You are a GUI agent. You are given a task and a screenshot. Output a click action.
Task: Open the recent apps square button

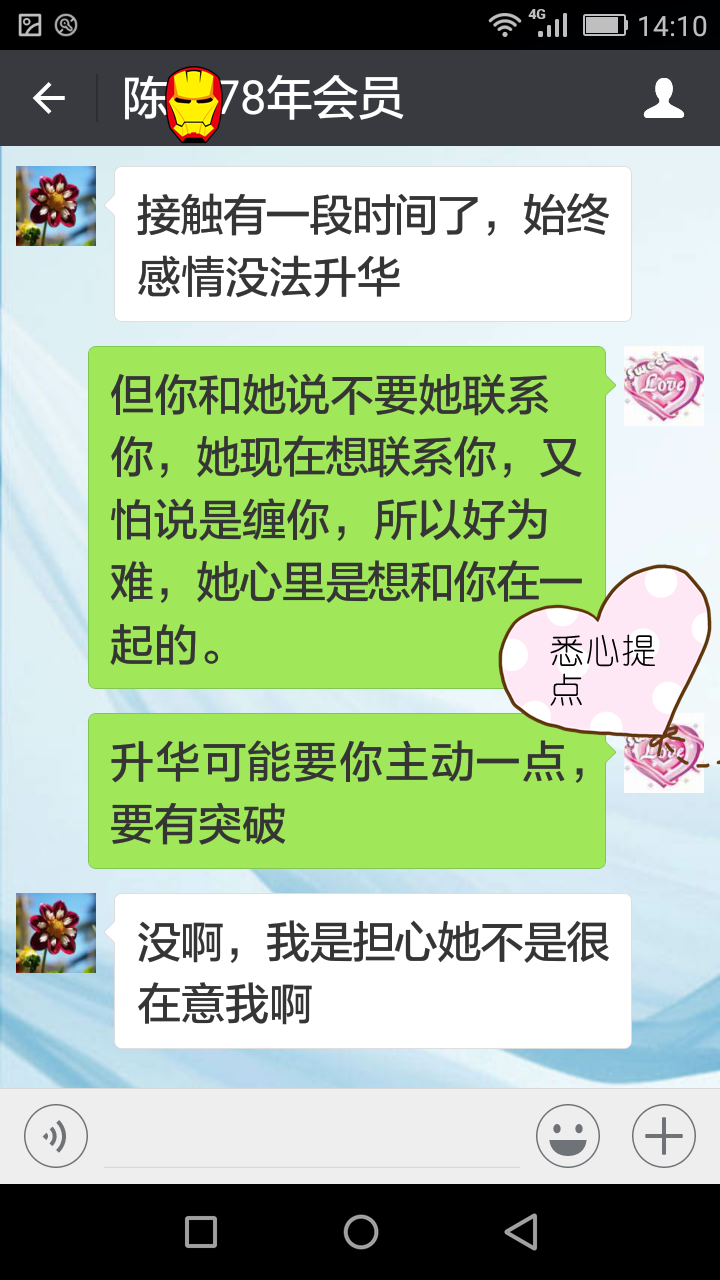tap(201, 1232)
